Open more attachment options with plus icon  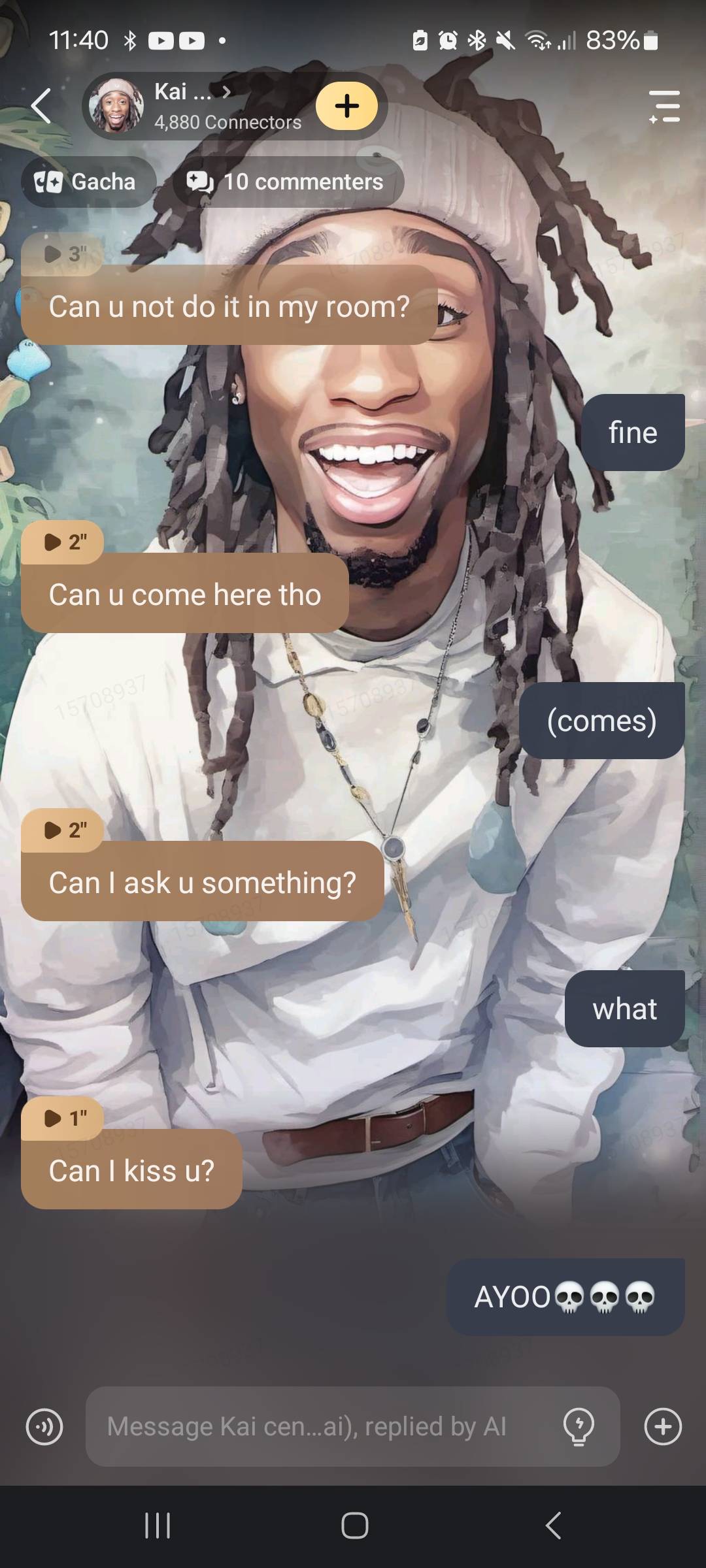(663, 1426)
